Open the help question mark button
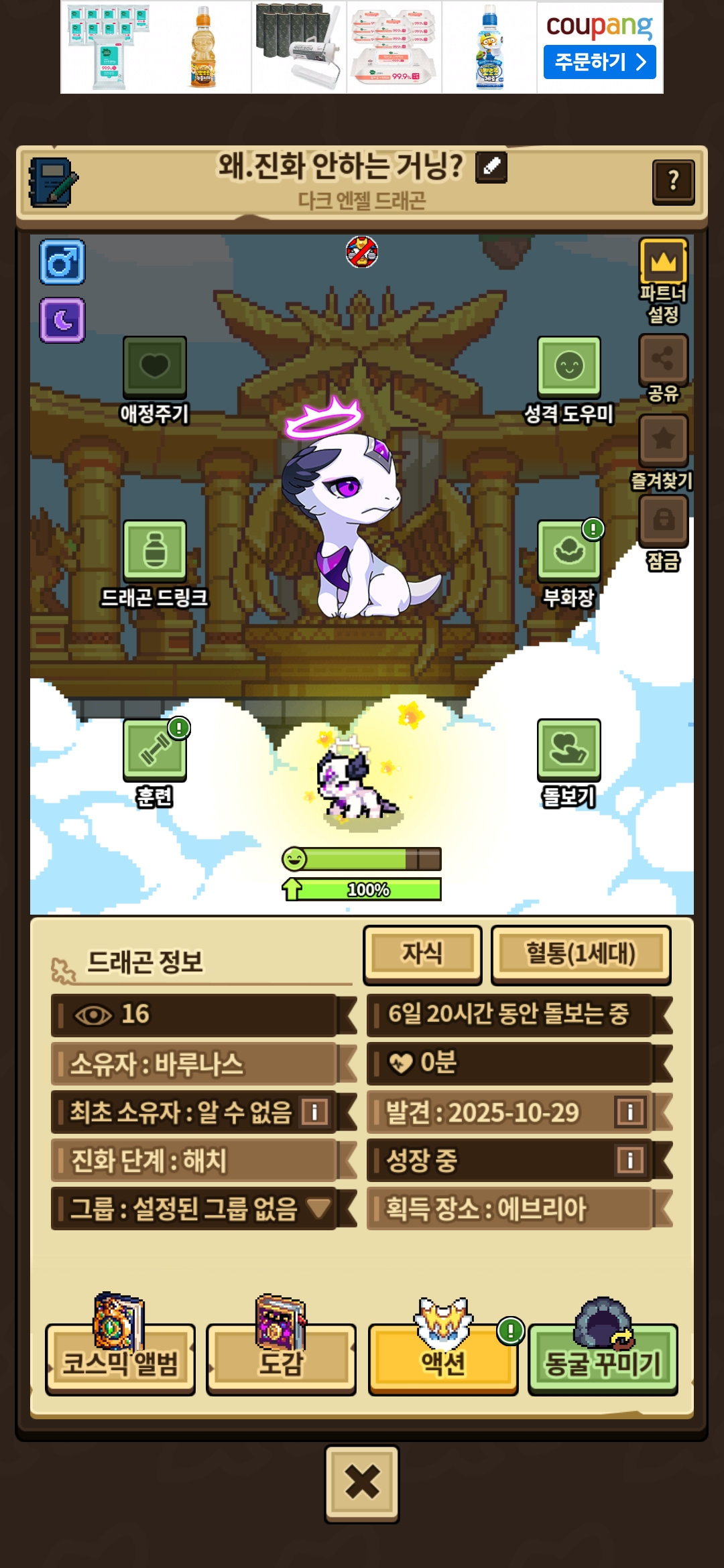724x1568 pixels. coord(673,181)
